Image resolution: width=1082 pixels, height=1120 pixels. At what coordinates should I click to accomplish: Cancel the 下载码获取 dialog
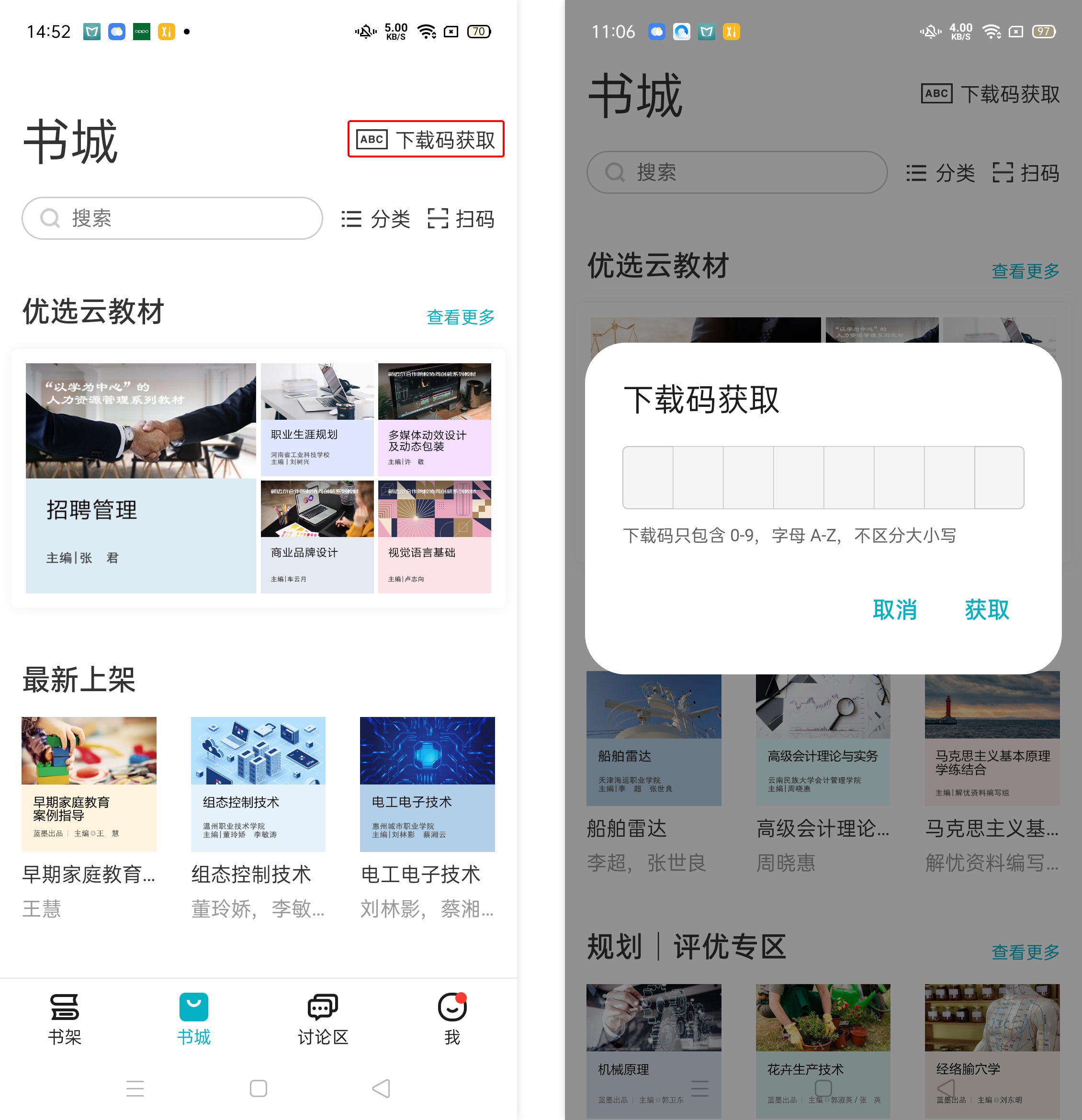pyautogui.click(x=894, y=610)
